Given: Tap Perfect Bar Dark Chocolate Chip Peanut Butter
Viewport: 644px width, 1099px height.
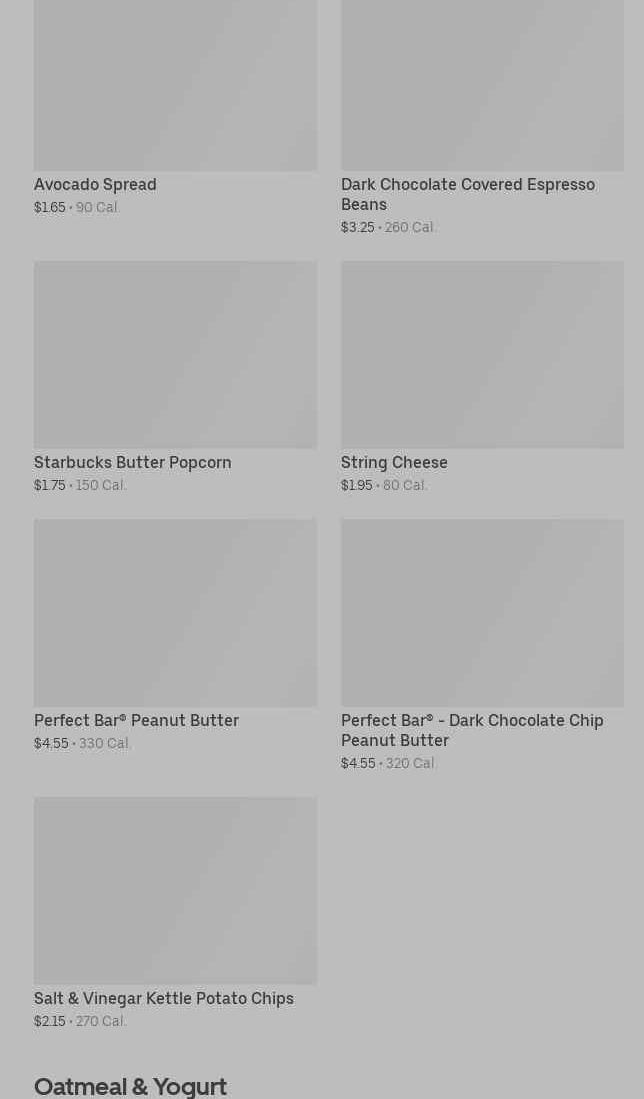Looking at the screenshot, I should (482, 645).
